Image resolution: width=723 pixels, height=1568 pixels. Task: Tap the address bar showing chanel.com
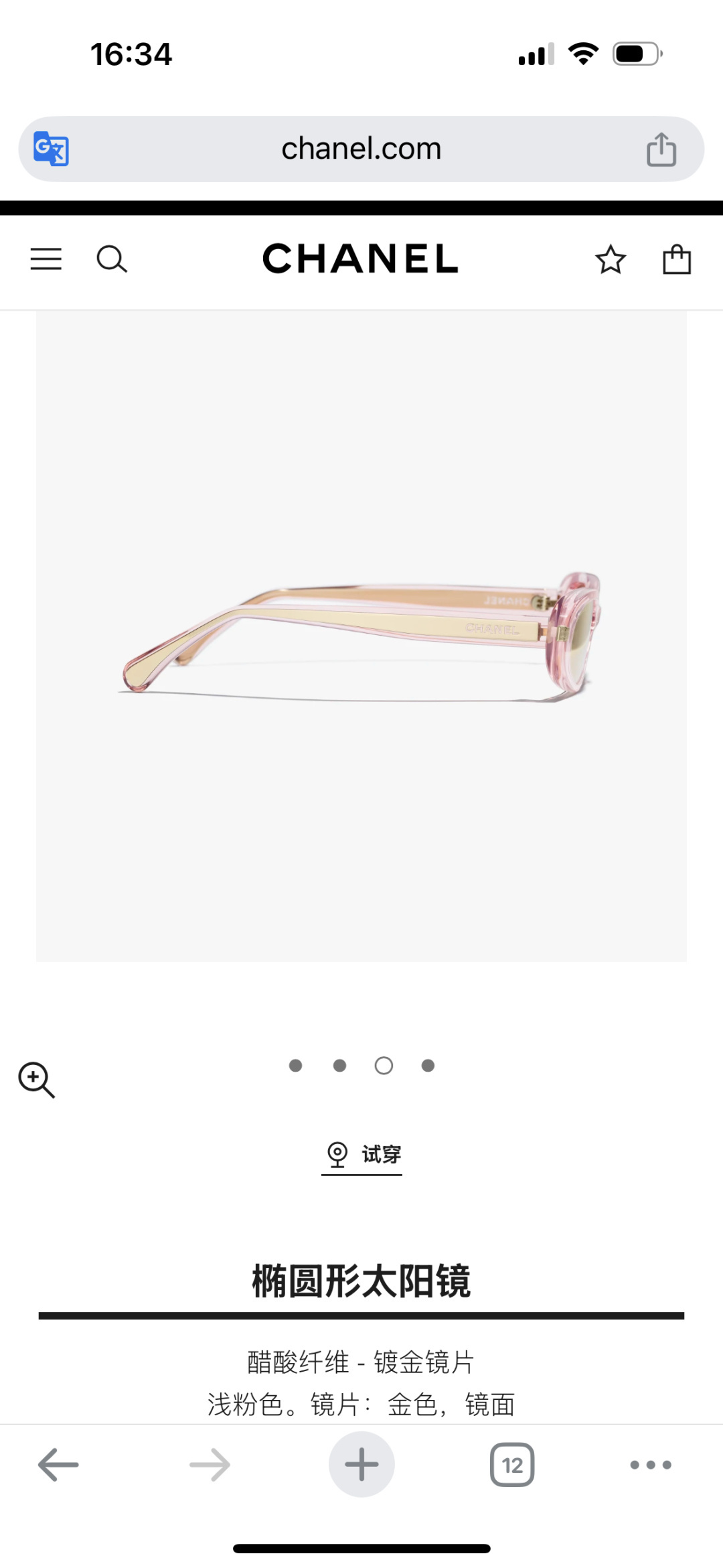click(361, 149)
